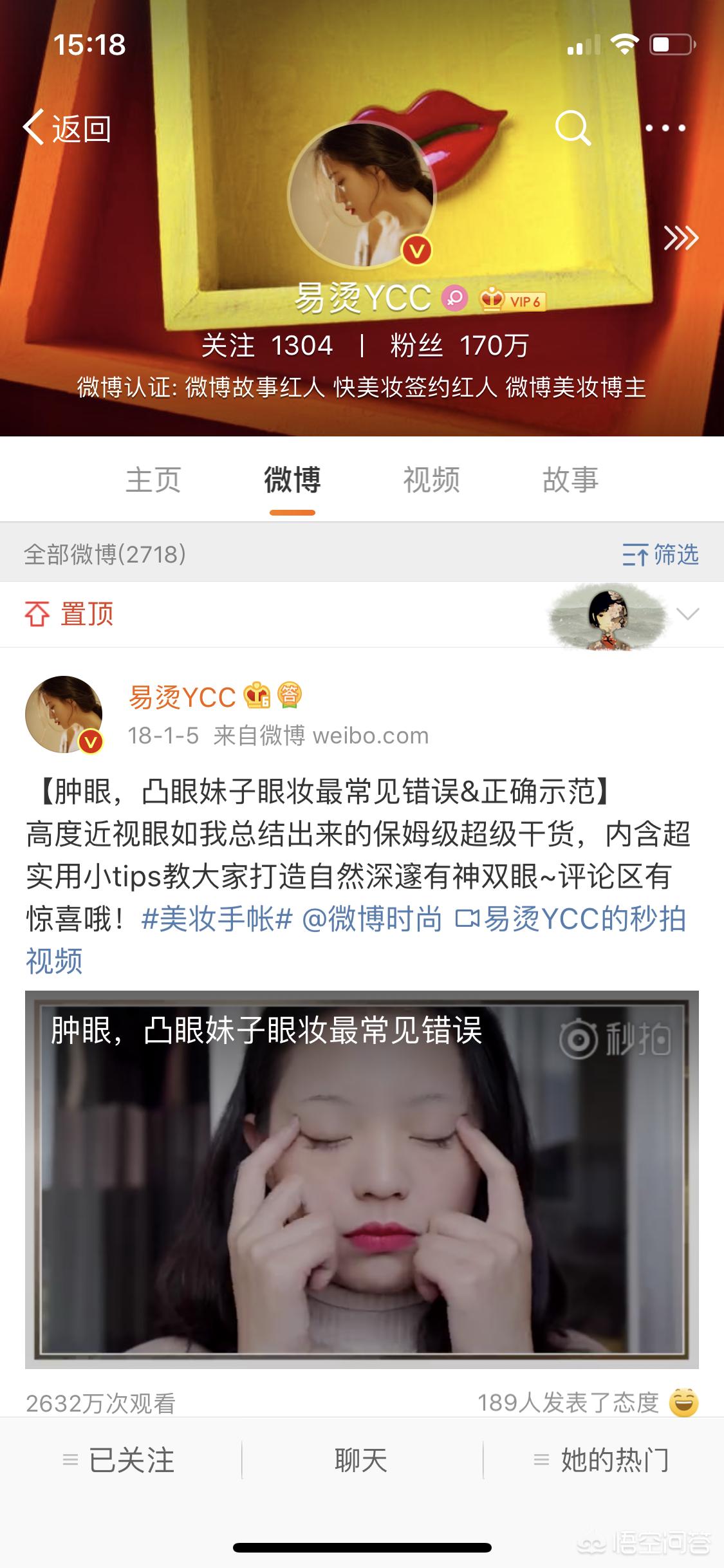Open the 关注 1304 following list
The width and height of the screenshot is (724, 1568).
[x=267, y=346]
